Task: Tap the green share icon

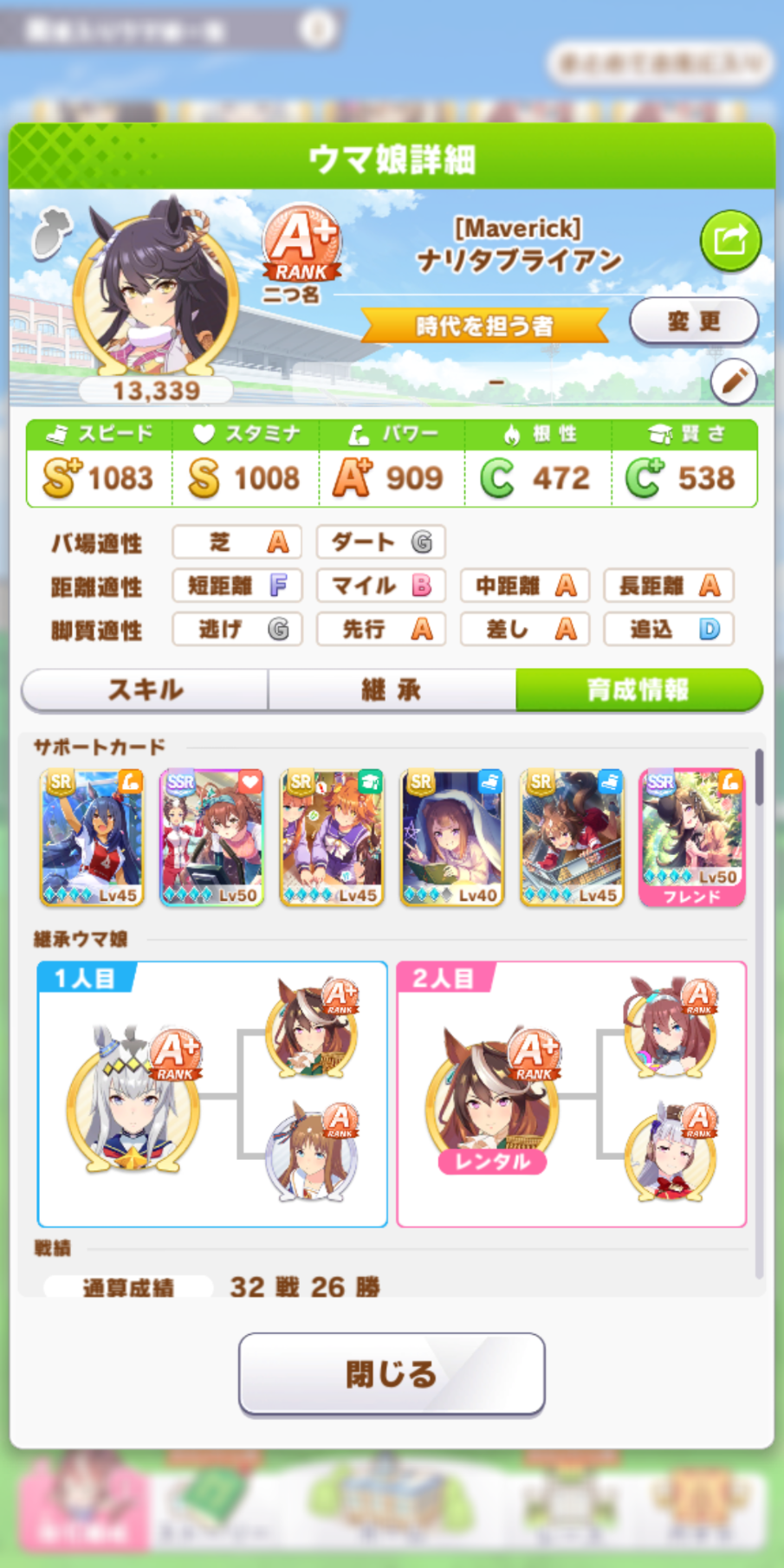Action: (730, 240)
